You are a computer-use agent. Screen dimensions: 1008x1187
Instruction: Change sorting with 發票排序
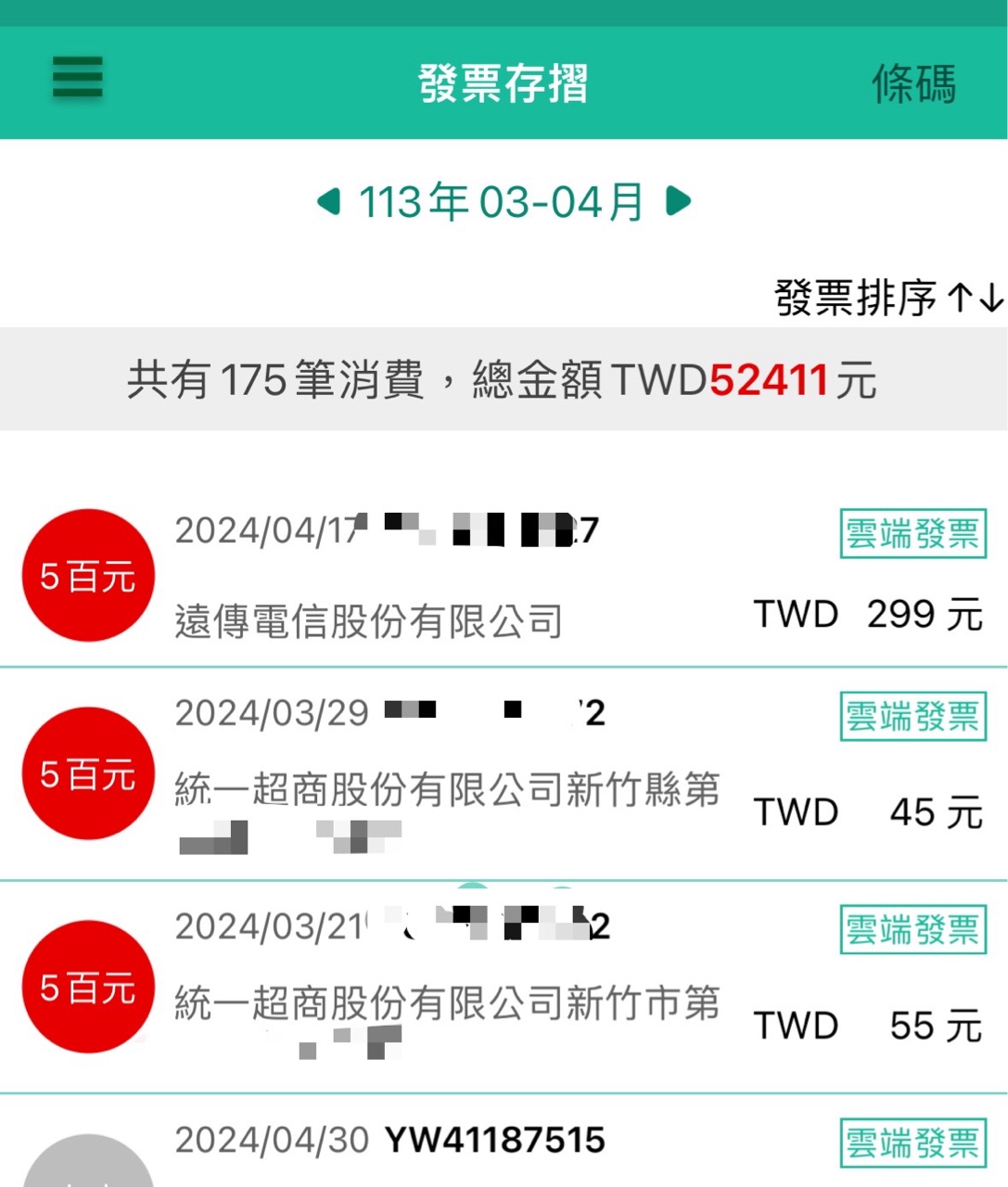[888, 298]
